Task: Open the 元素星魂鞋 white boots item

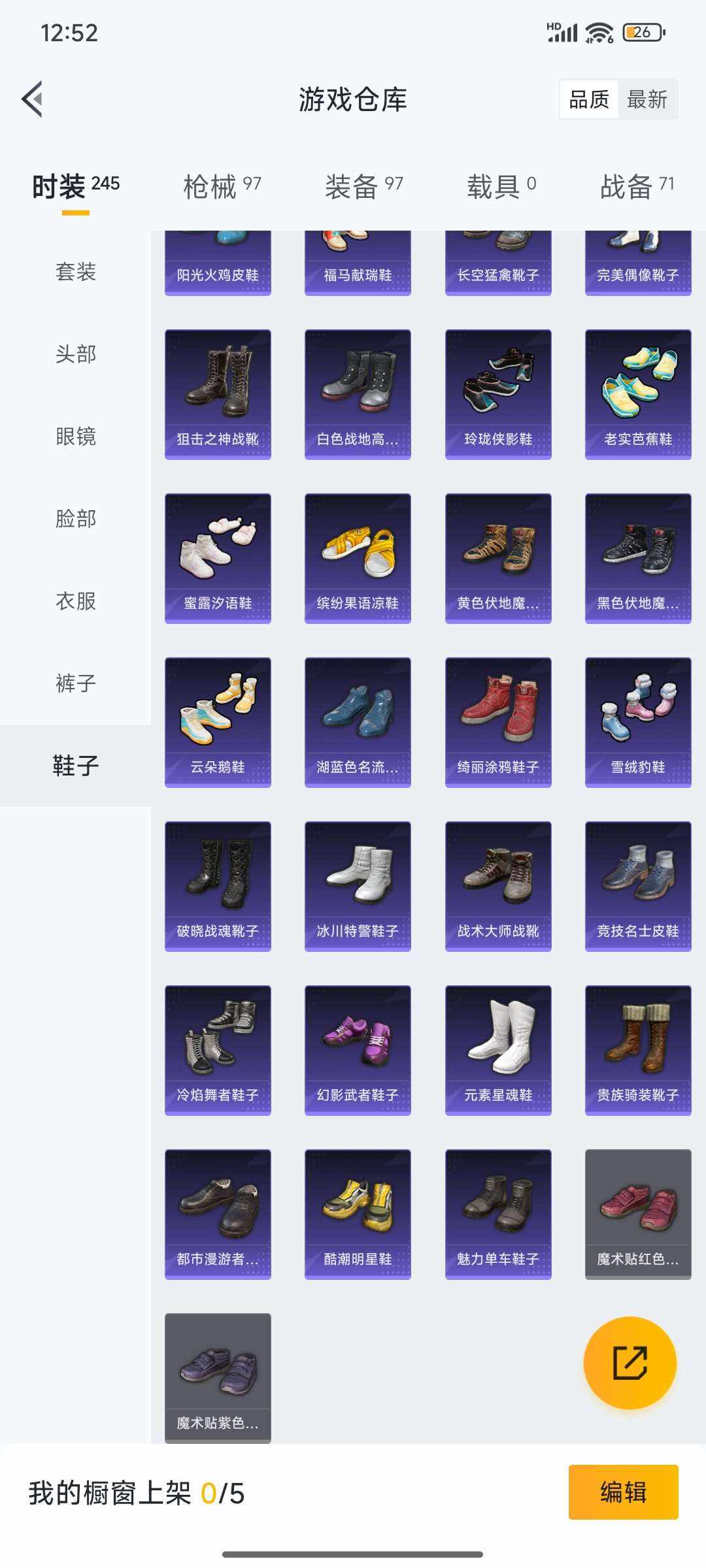Action: [x=498, y=1045]
